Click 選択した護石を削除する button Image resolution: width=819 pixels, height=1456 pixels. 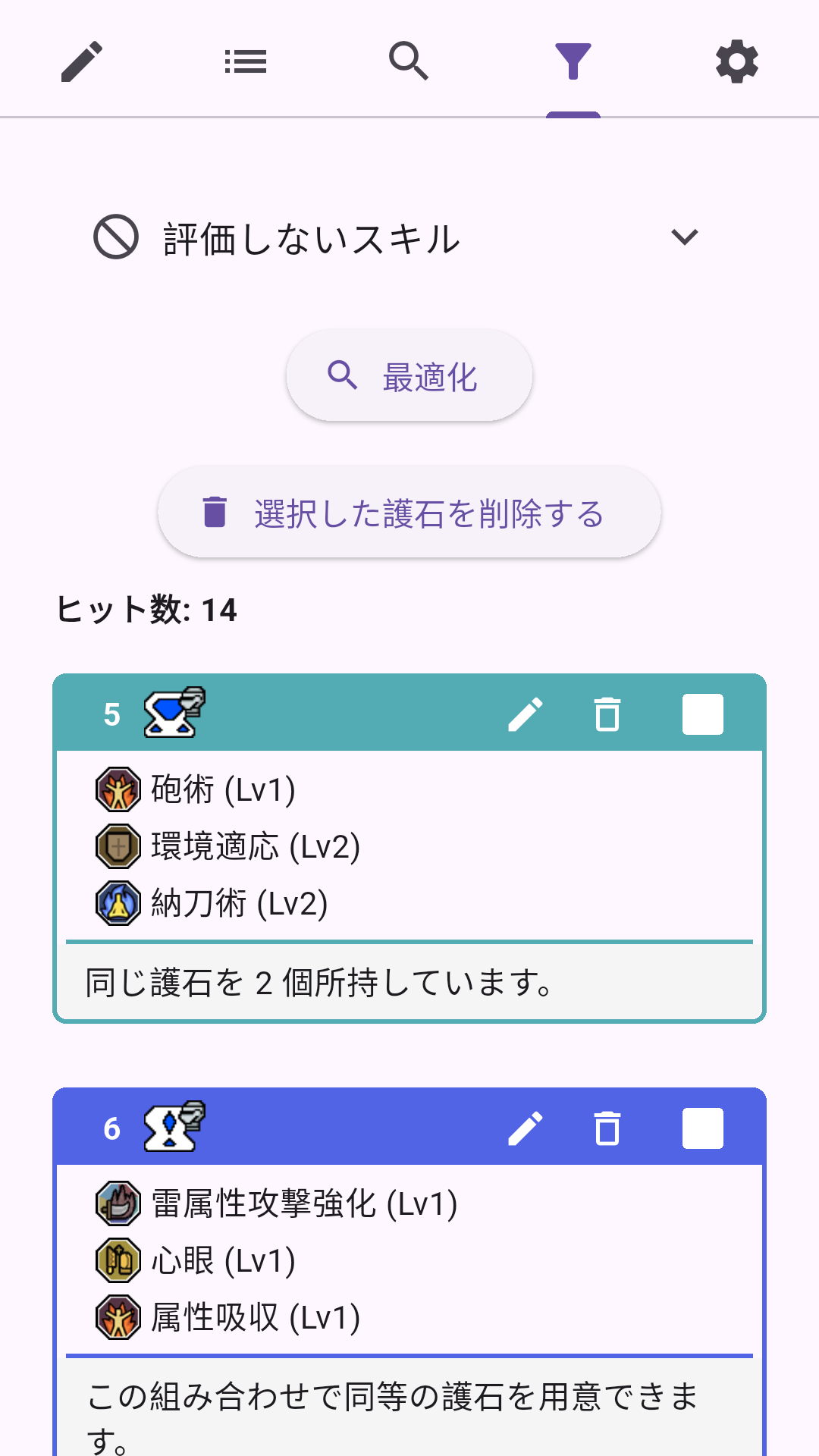(x=409, y=513)
